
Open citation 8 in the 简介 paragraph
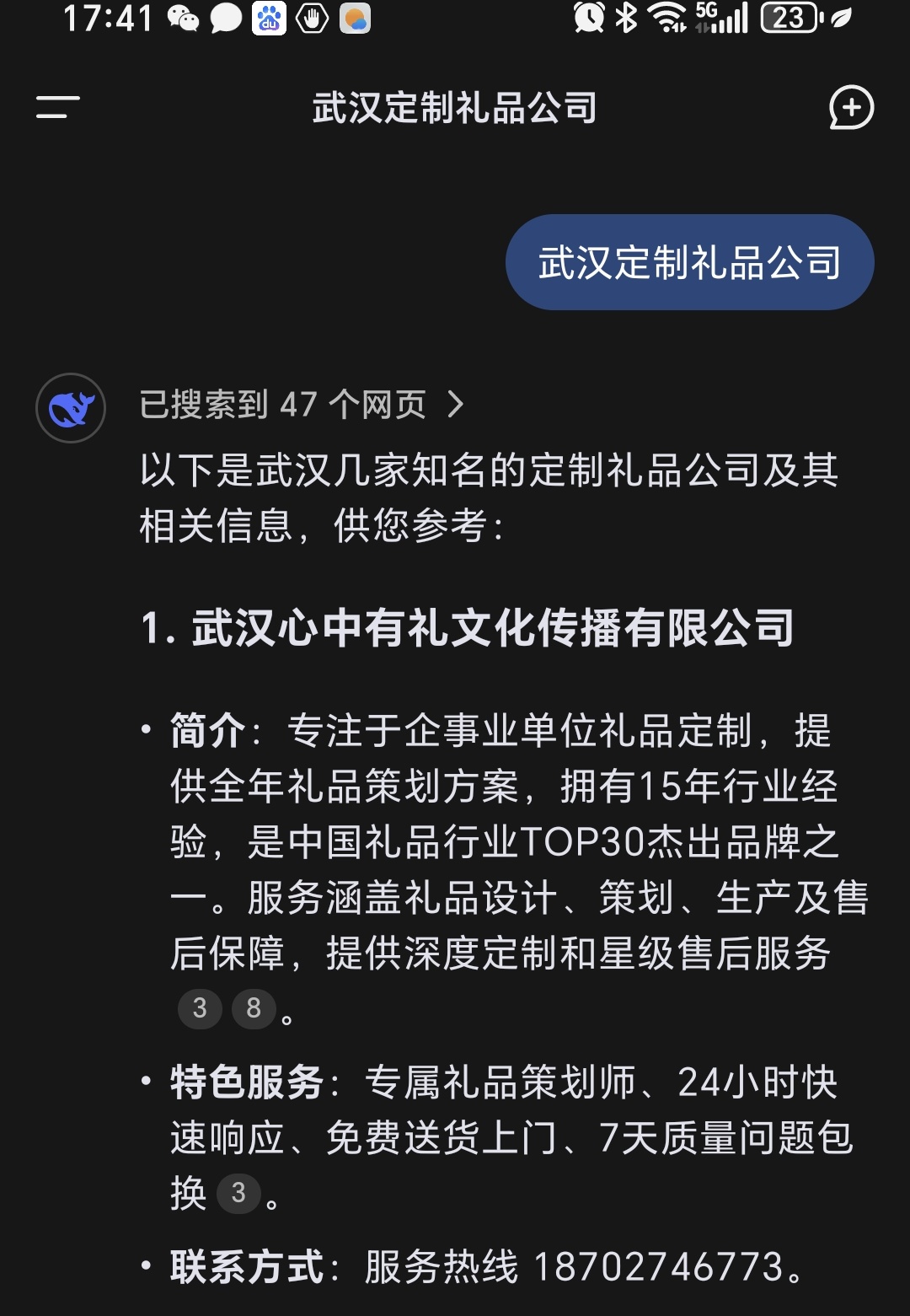coord(254,1008)
